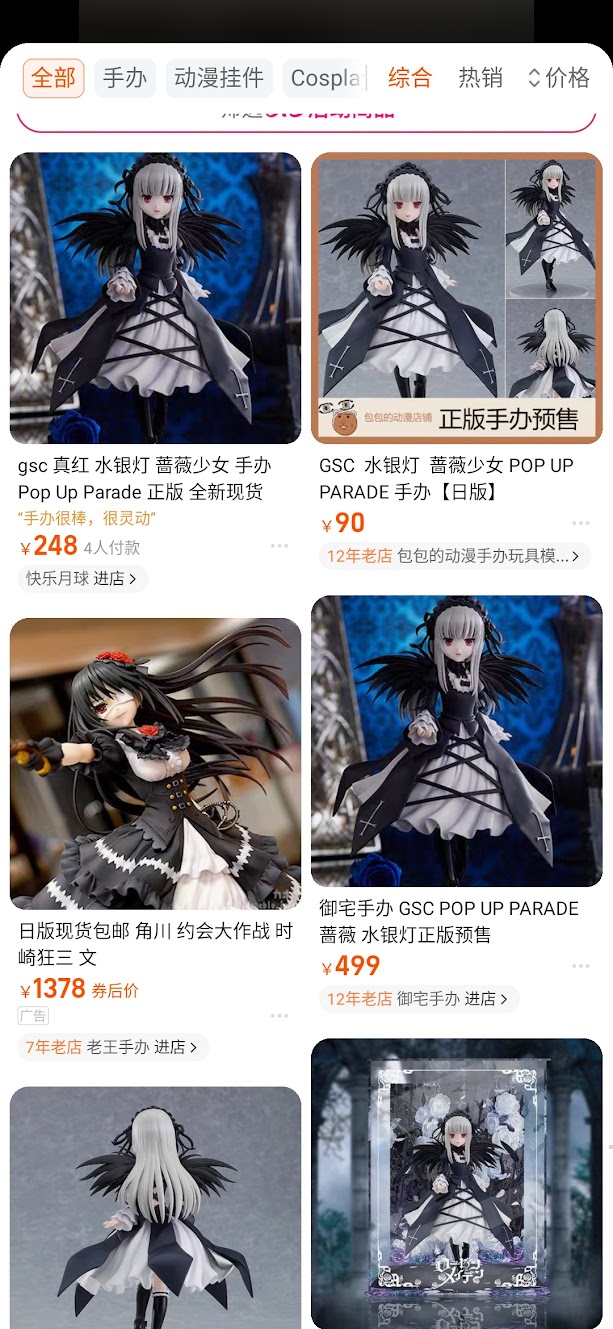
Task: Select the 综合 sorting option
Action: coord(410,77)
